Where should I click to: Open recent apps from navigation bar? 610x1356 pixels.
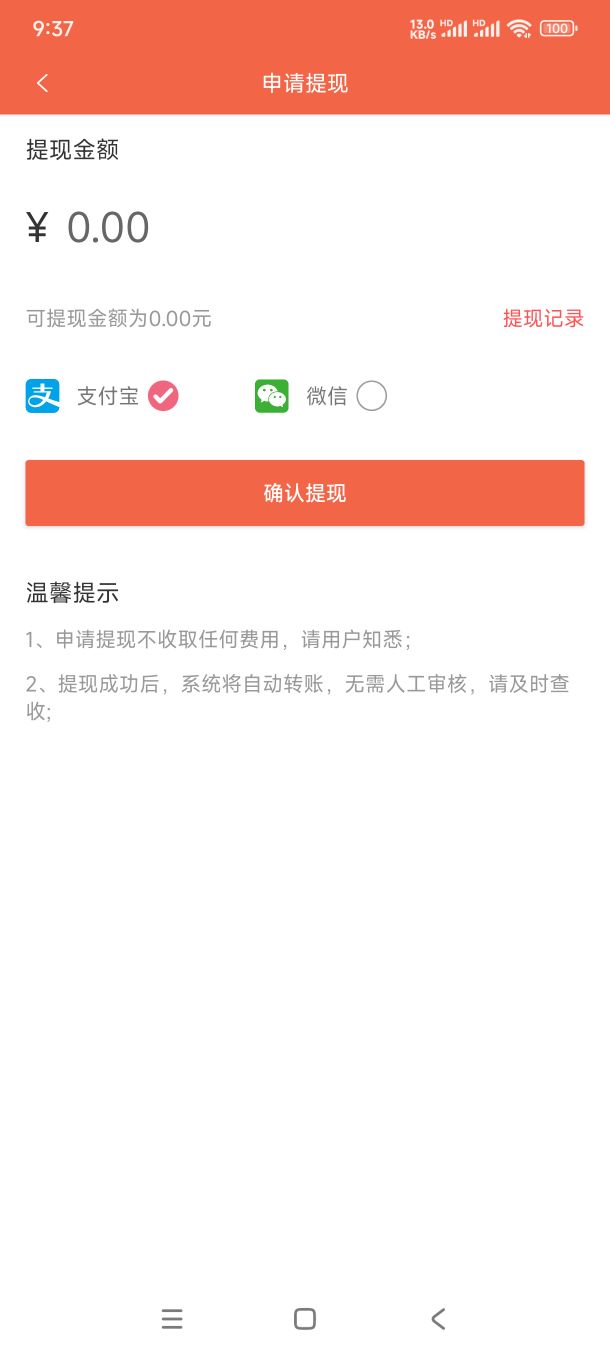pyautogui.click(x=172, y=1319)
